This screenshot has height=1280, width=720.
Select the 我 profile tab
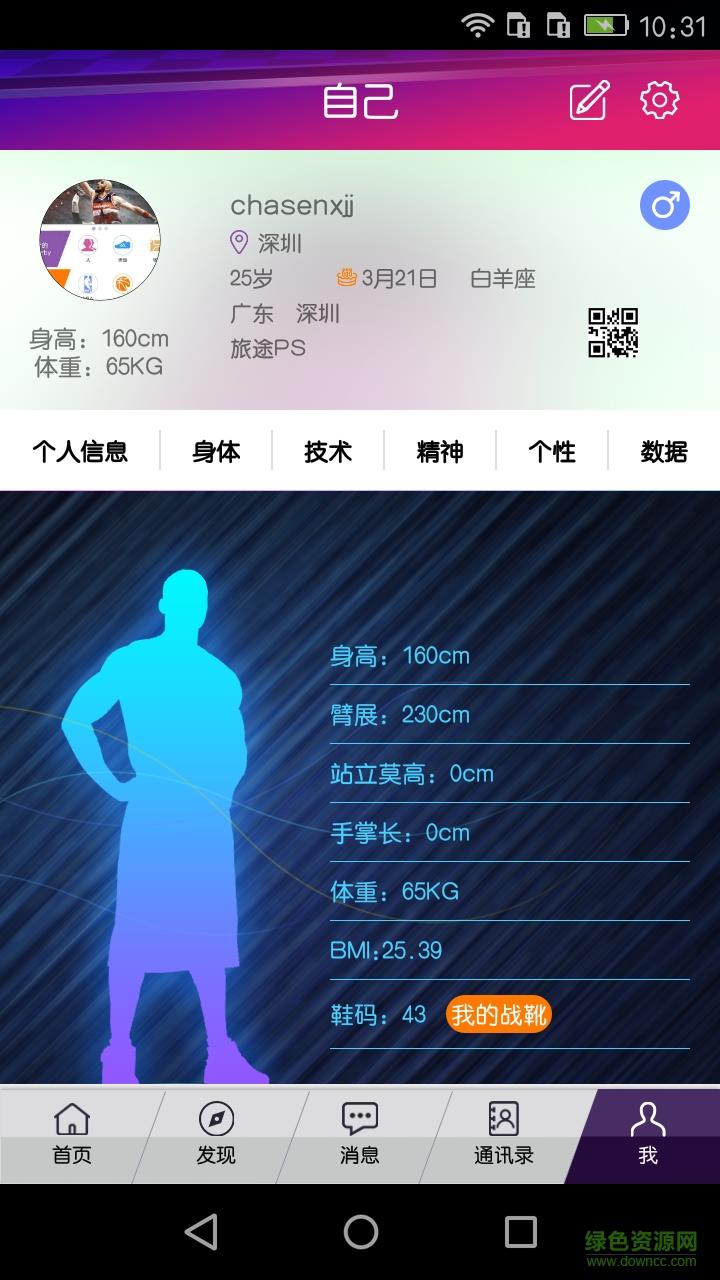pyautogui.click(x=648, y=1135)
